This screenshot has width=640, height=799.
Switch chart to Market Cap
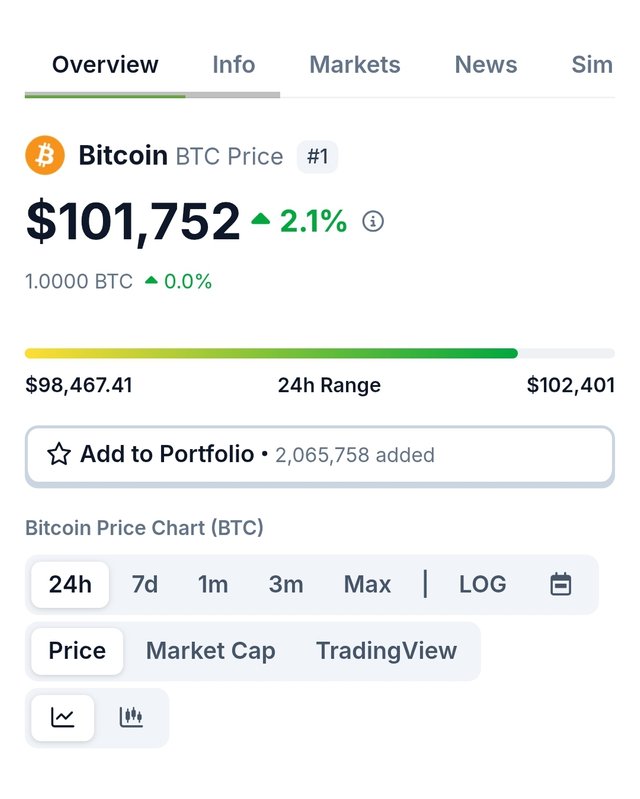coord(210,651)
